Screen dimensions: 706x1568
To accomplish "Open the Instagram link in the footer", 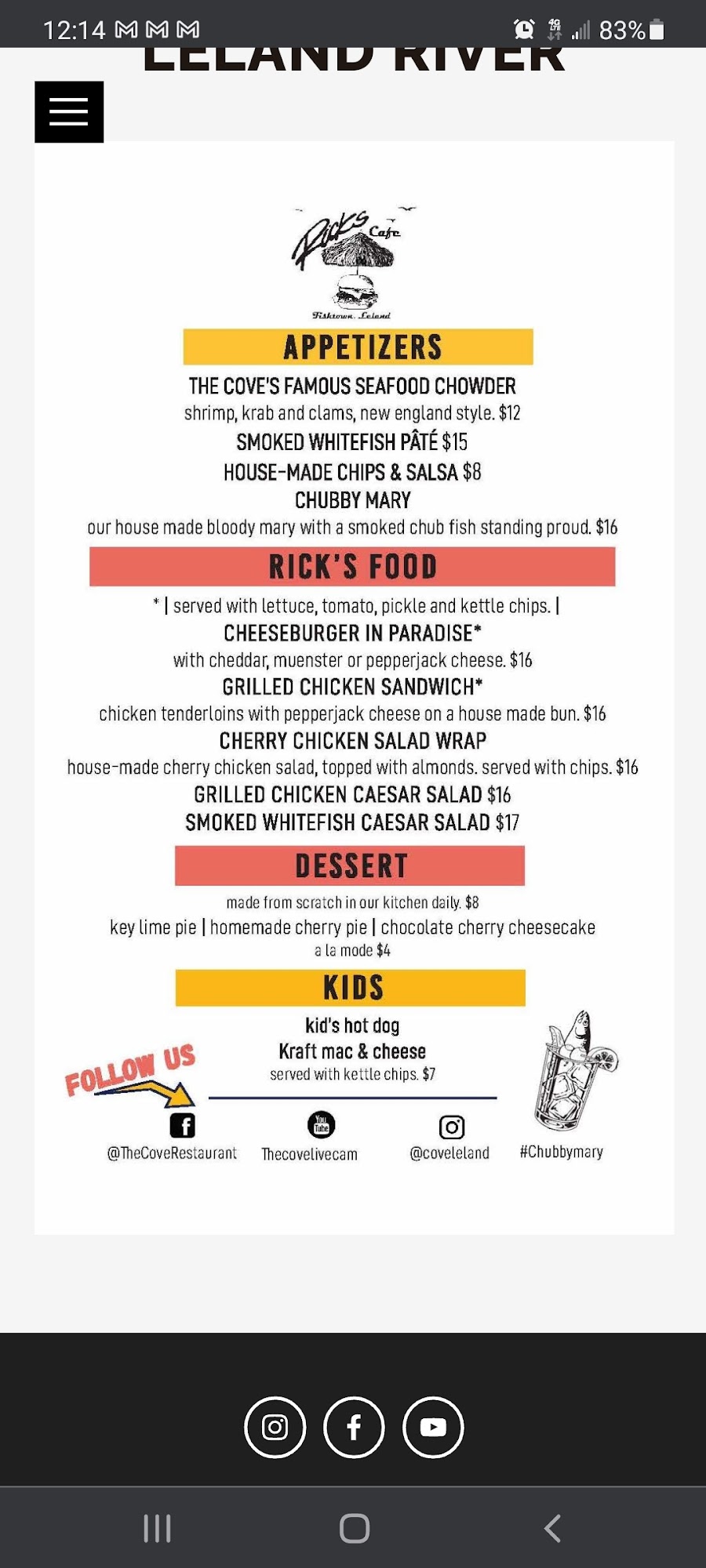I will (275, 1427).
